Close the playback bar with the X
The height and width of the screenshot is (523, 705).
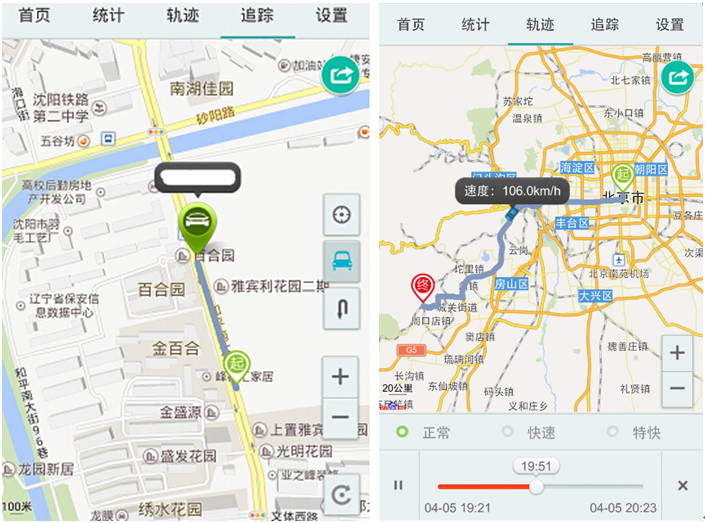(x=683, y=485)
